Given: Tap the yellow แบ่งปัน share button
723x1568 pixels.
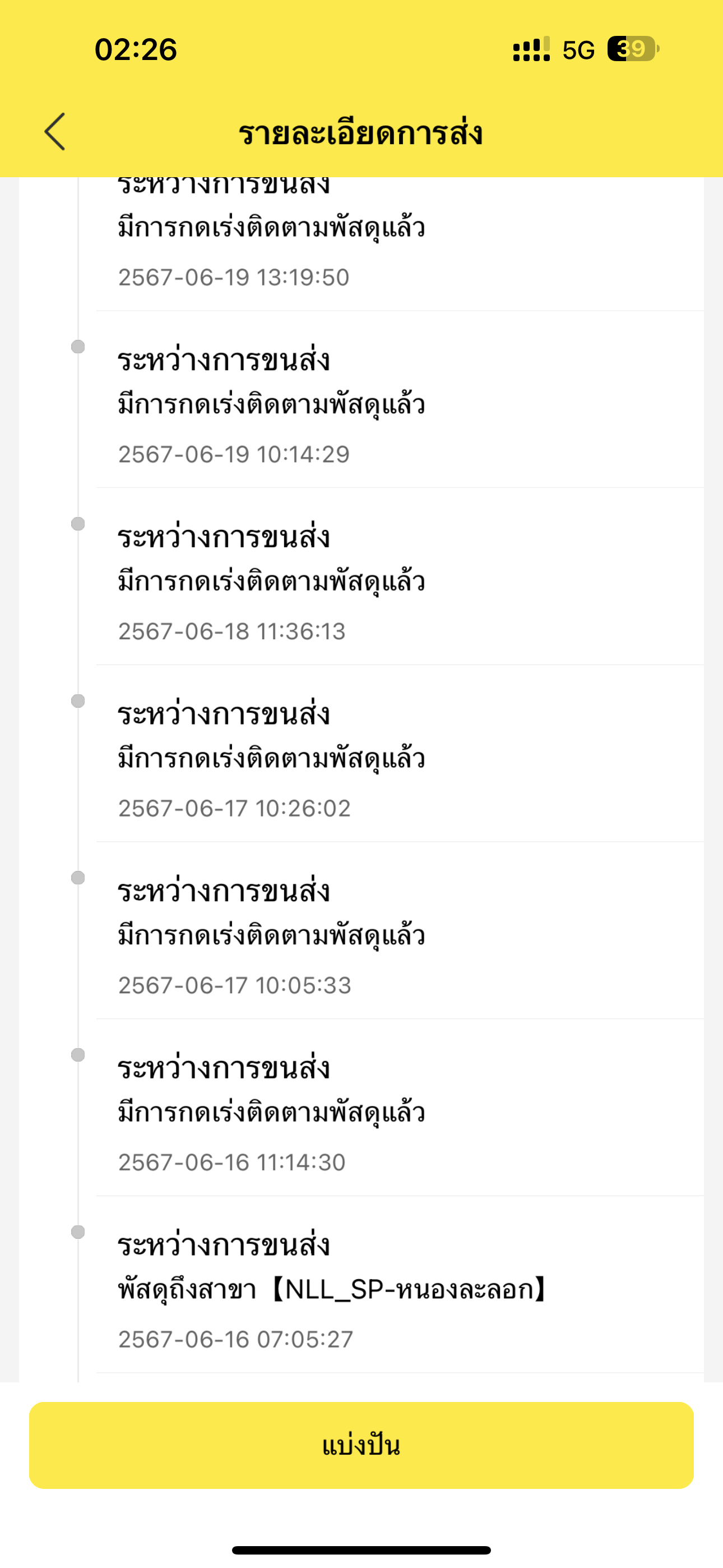Looking at the screenshot, I should [x=361, y=1445].
